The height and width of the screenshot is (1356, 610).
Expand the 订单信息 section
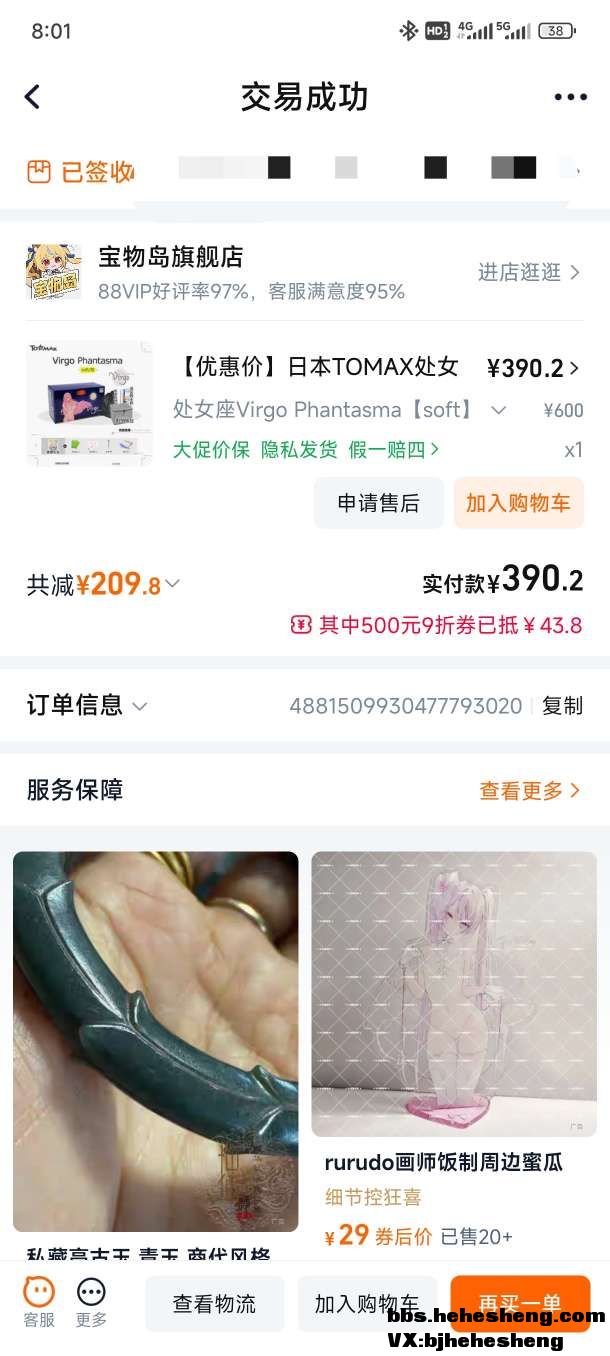pos(88,705)
